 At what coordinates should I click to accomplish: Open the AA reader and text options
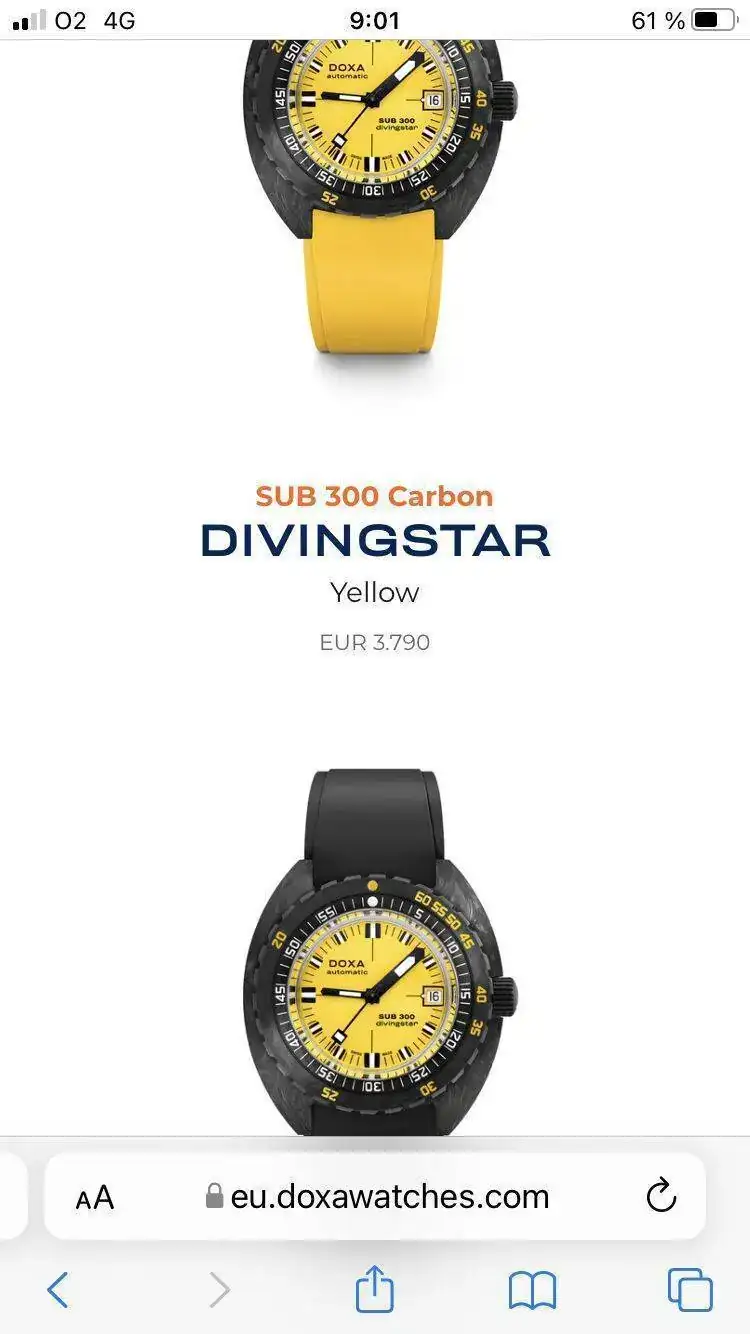click(x=95, y=1197)
